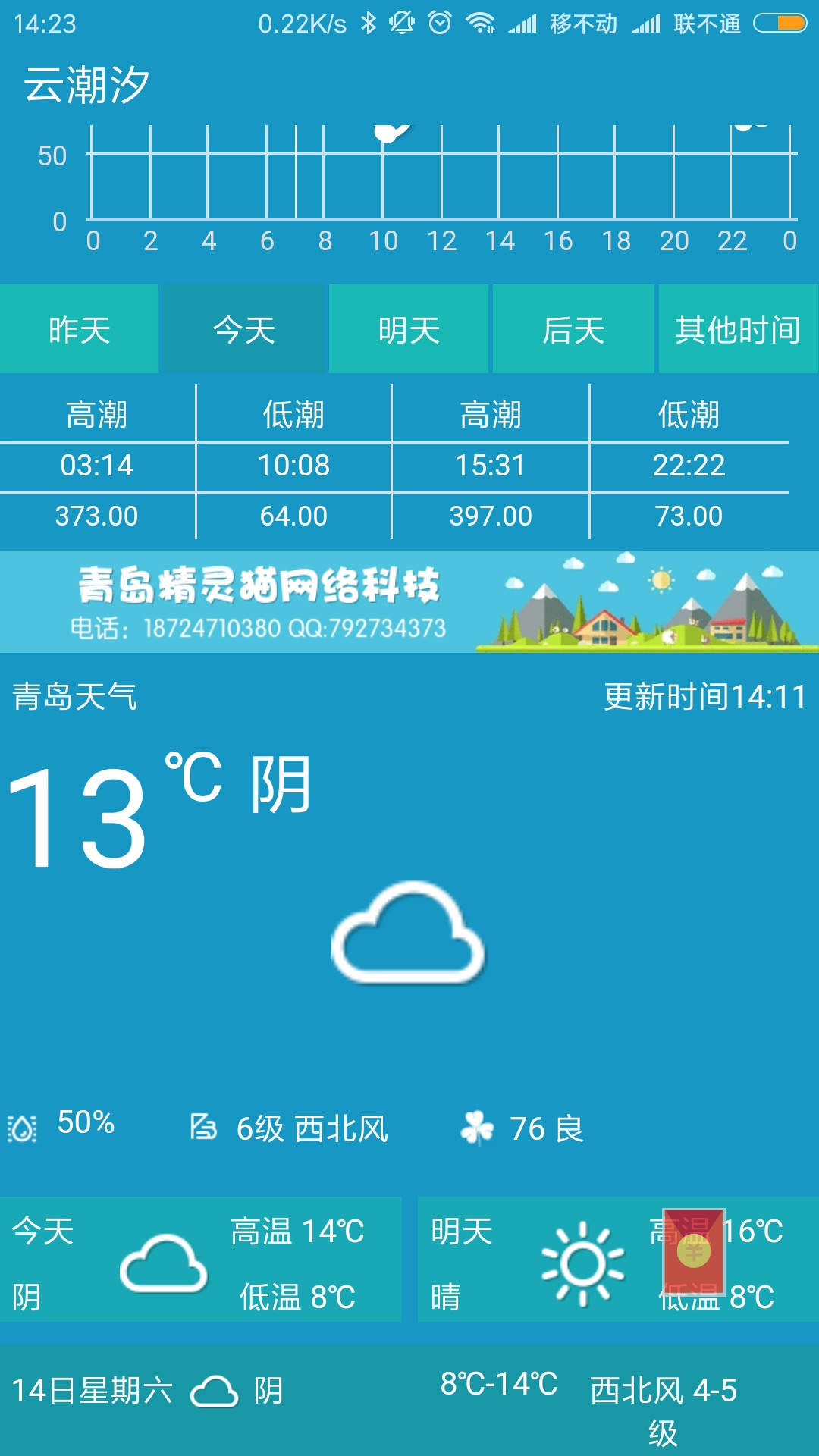Open the 青岛精灵猫网络科技 banner
Image resolution: width=819 pixels, height=1456 pixels.
409,602
